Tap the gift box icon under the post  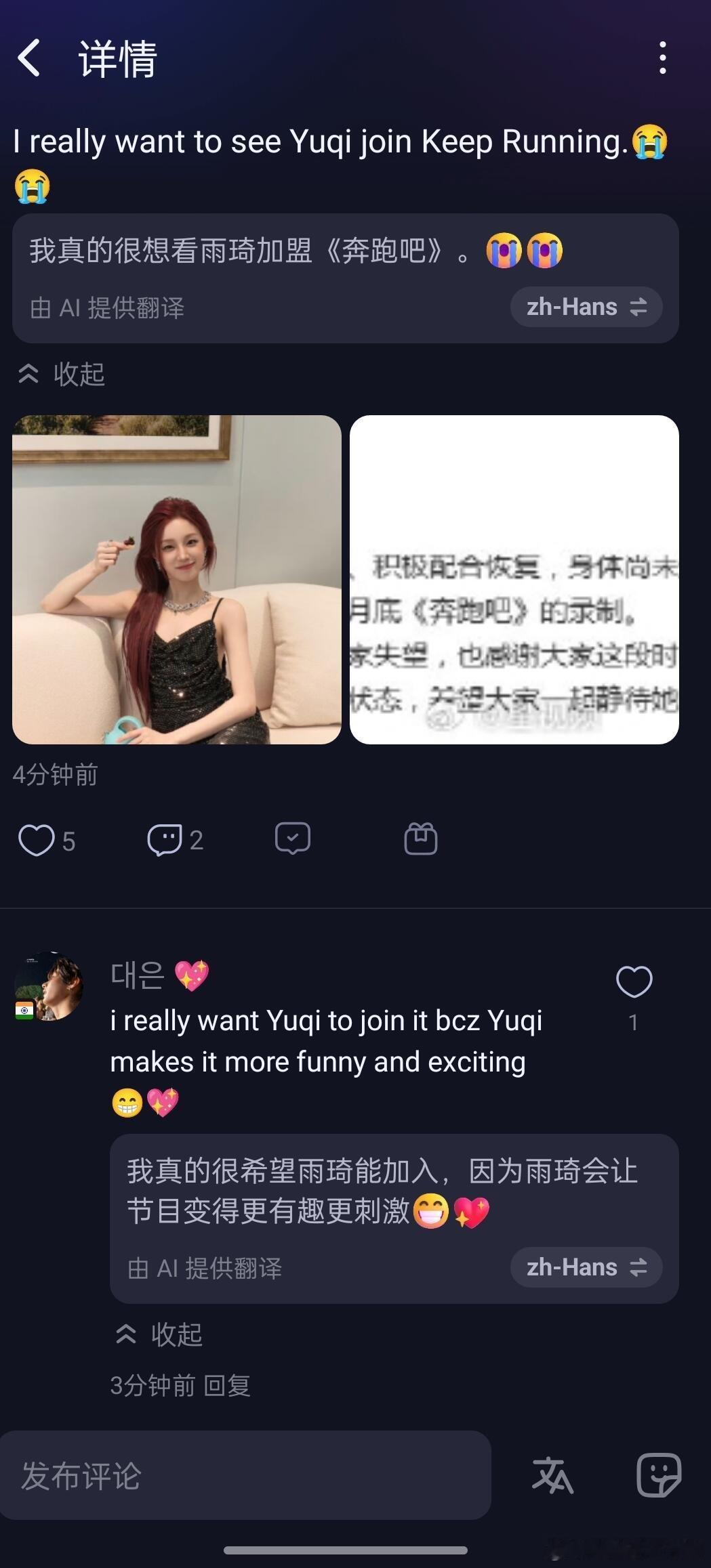tap(420, 839)
